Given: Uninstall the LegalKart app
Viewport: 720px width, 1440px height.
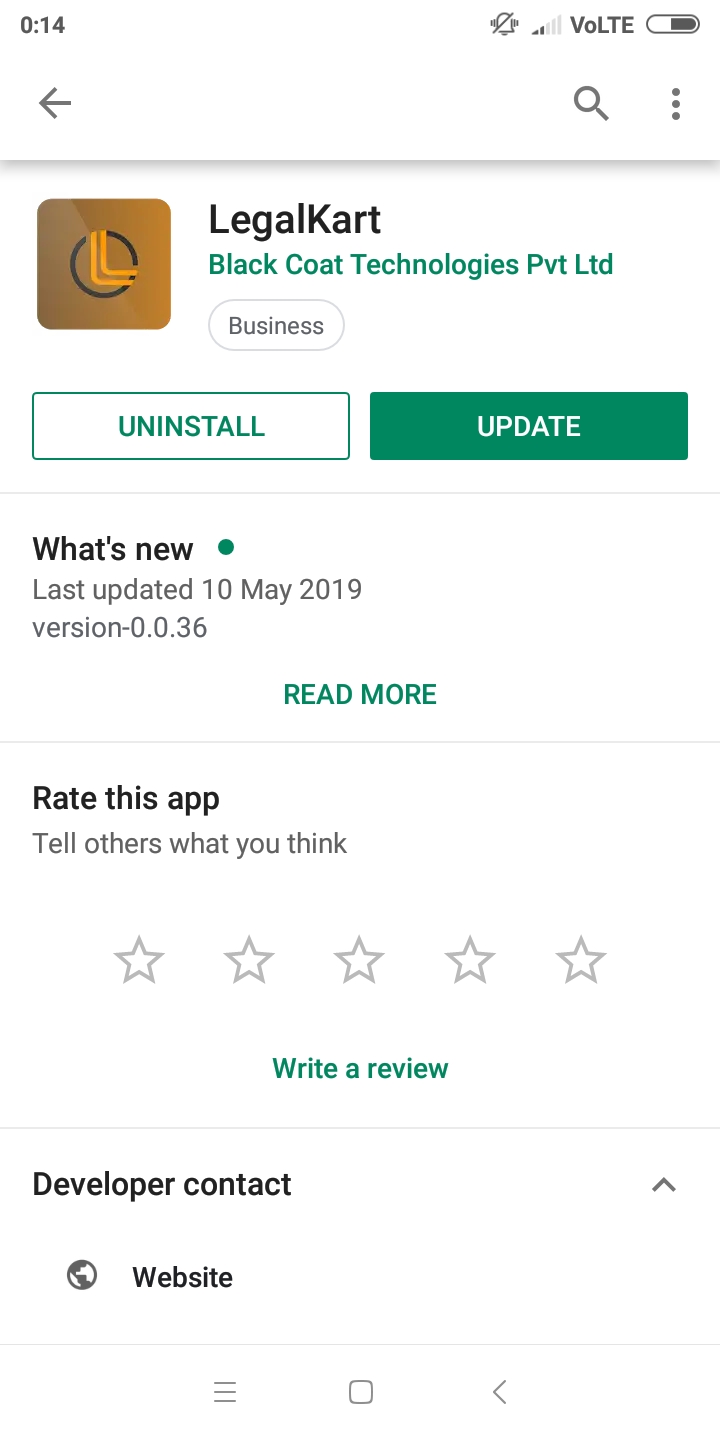Looking at the screenshot, I should [x=191, y=426].
